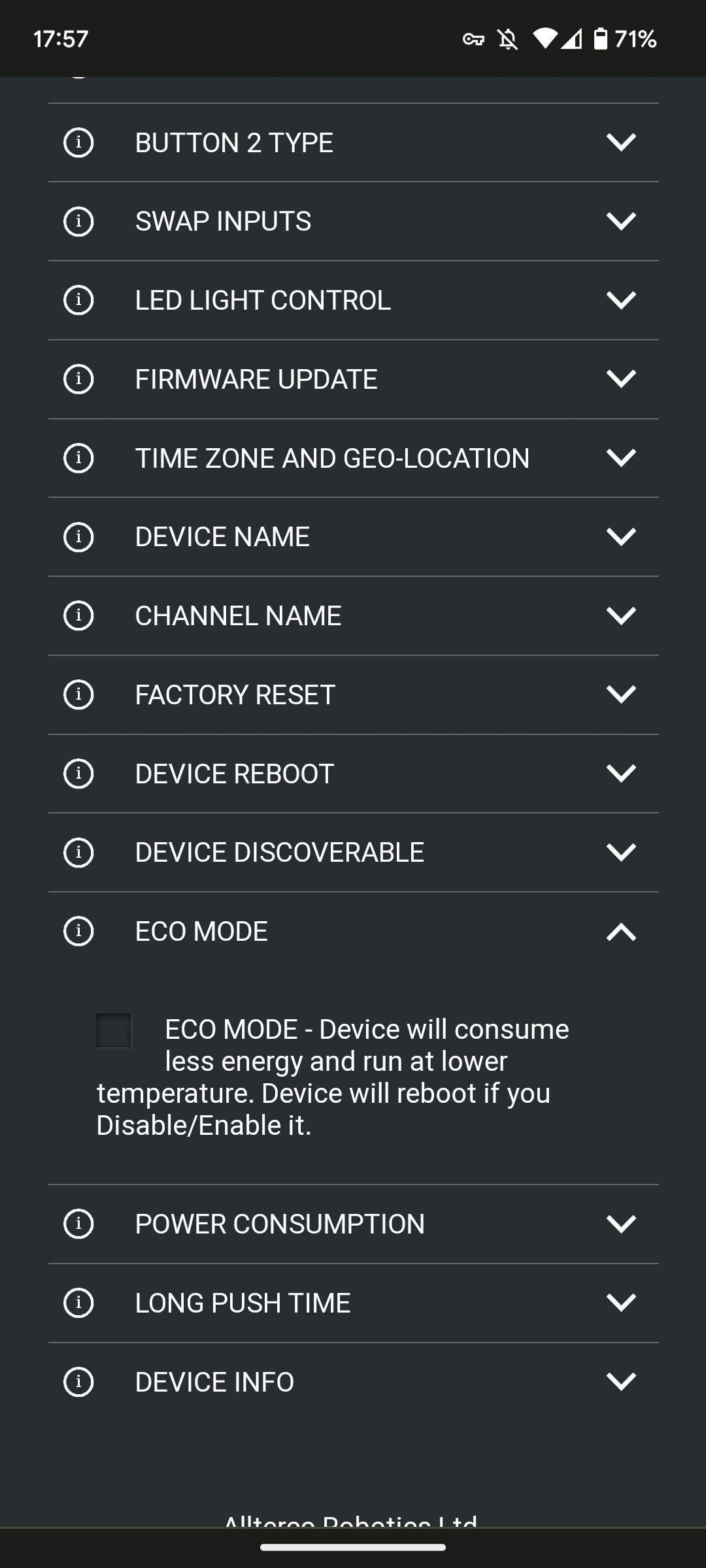Viewport: 706px width, 1568px height.
Task: Show info for LED Light Control
Action: click(x=78, y=301)
